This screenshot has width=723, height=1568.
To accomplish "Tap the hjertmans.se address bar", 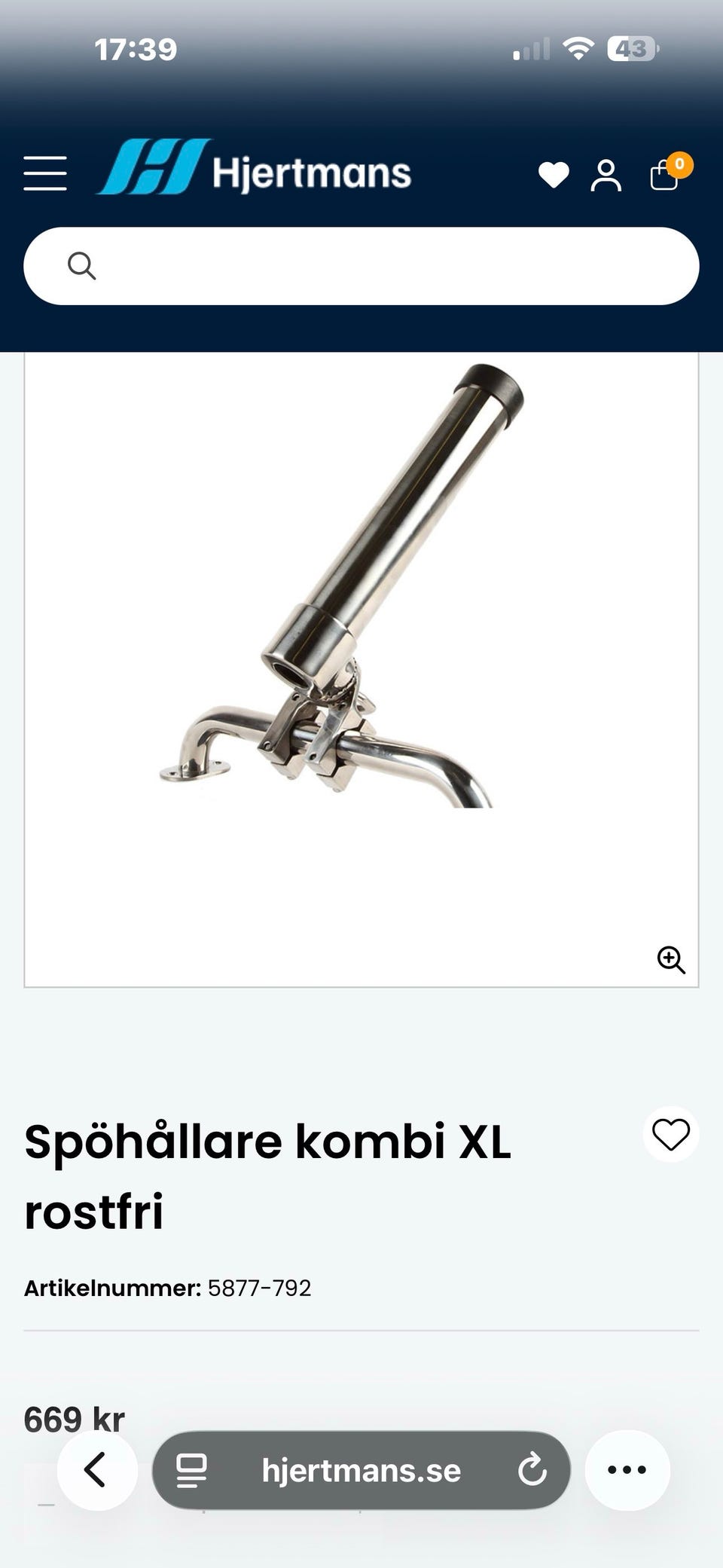I will [361, 1470].
